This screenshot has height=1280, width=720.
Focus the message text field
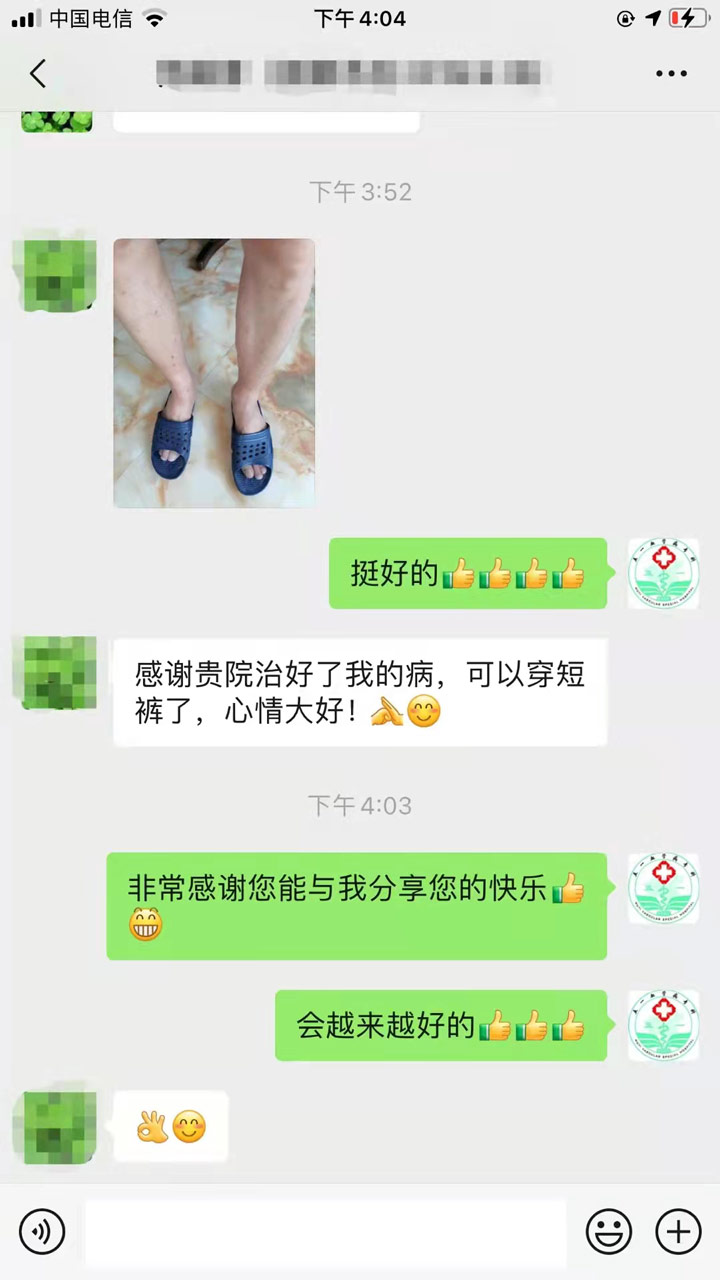[325, 1231]
